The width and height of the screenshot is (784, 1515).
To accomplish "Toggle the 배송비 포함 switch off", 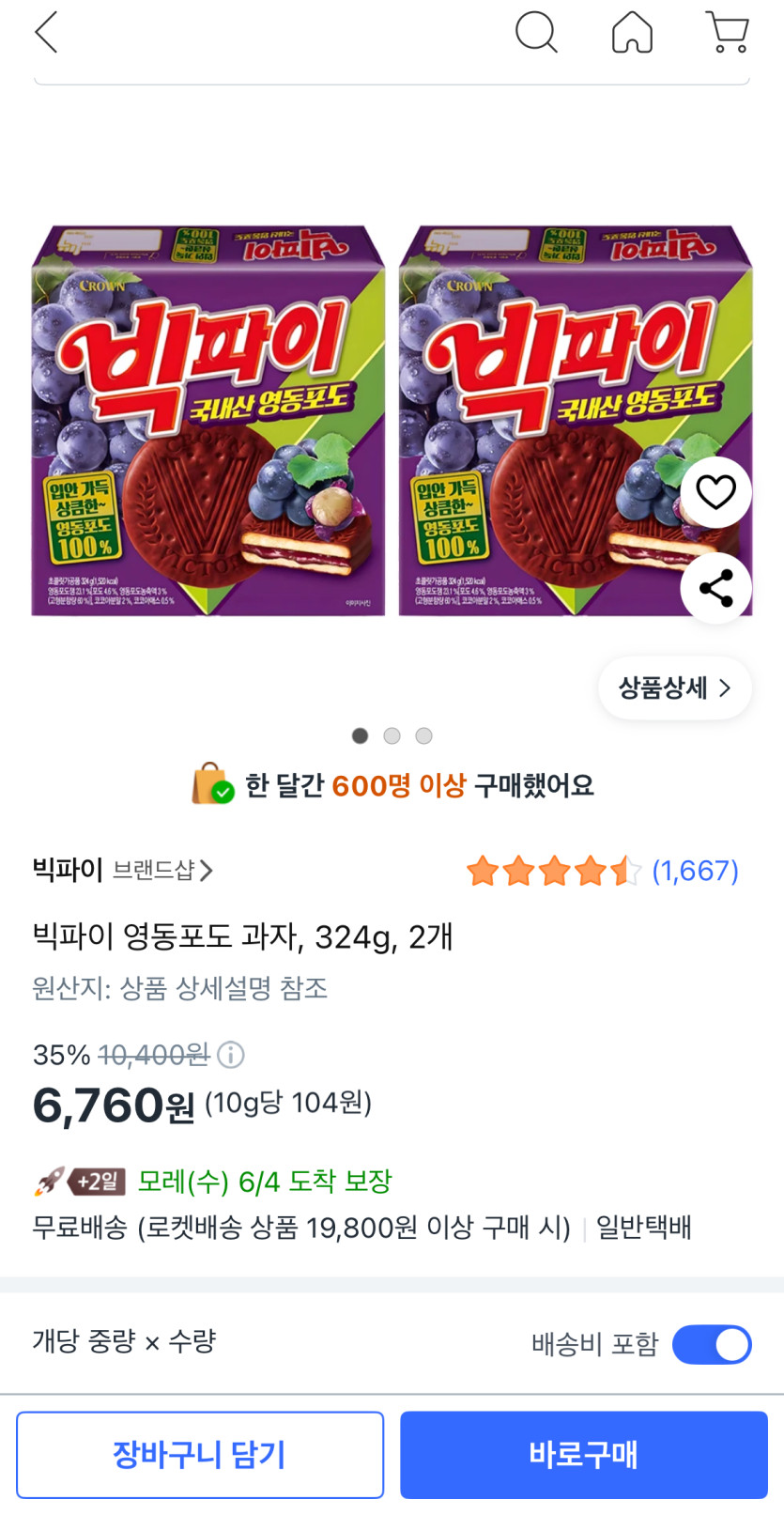I will 712,1345.
